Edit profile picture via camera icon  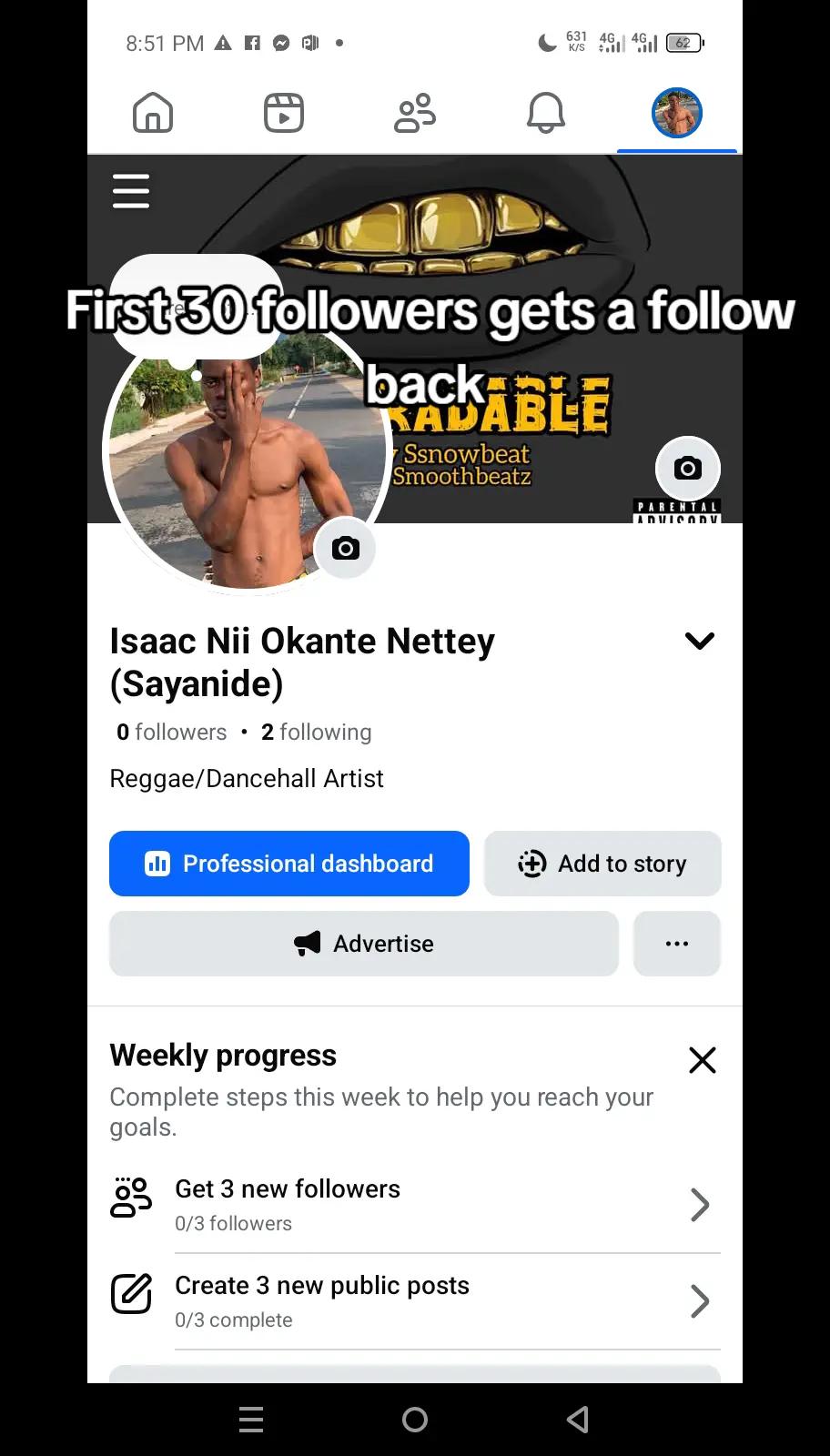[x=345, y=549]
